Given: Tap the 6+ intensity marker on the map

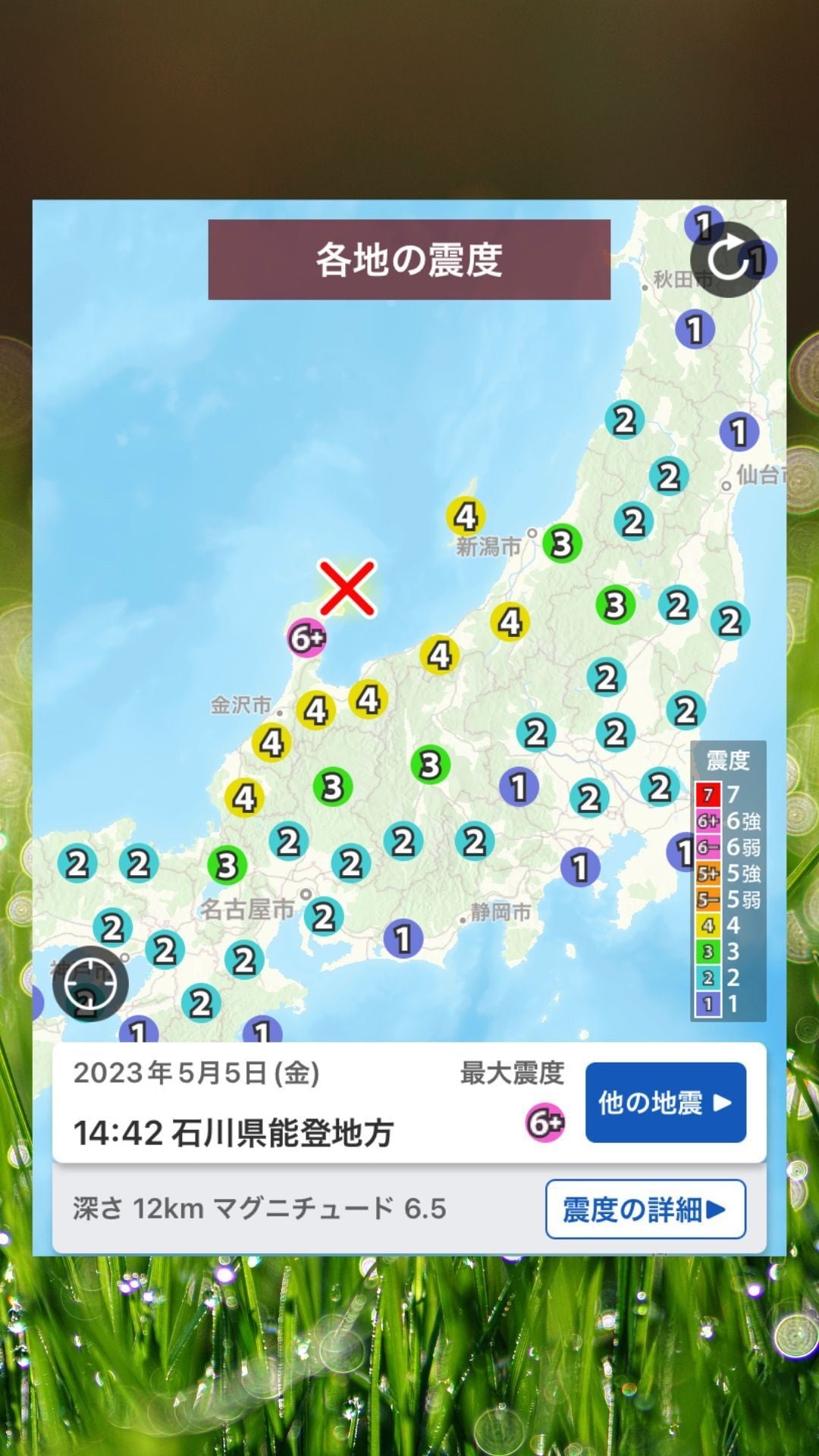Looking at the screenshot, I should click(307, 638).
